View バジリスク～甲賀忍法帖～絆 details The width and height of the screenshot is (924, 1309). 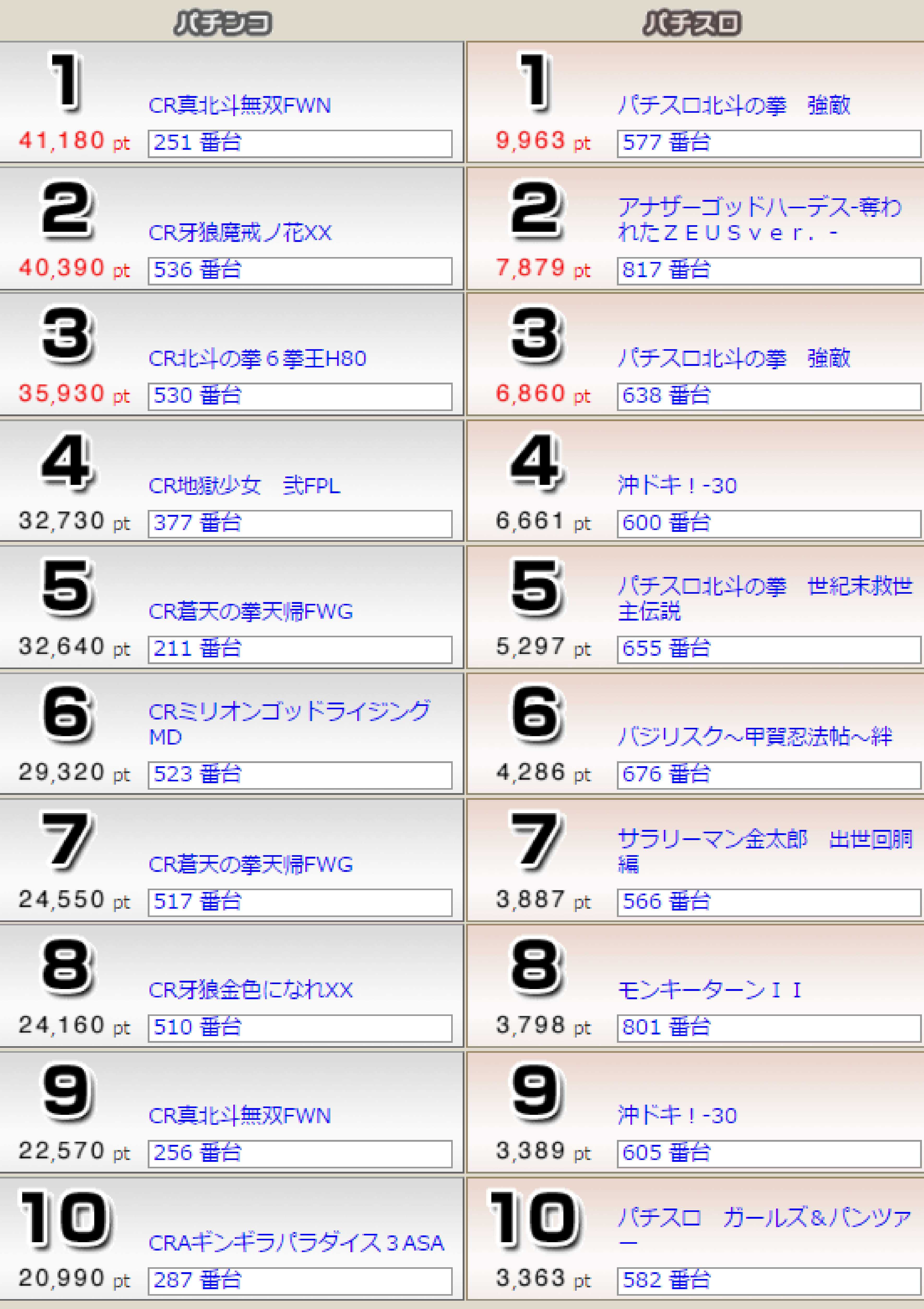pos(755,737)
